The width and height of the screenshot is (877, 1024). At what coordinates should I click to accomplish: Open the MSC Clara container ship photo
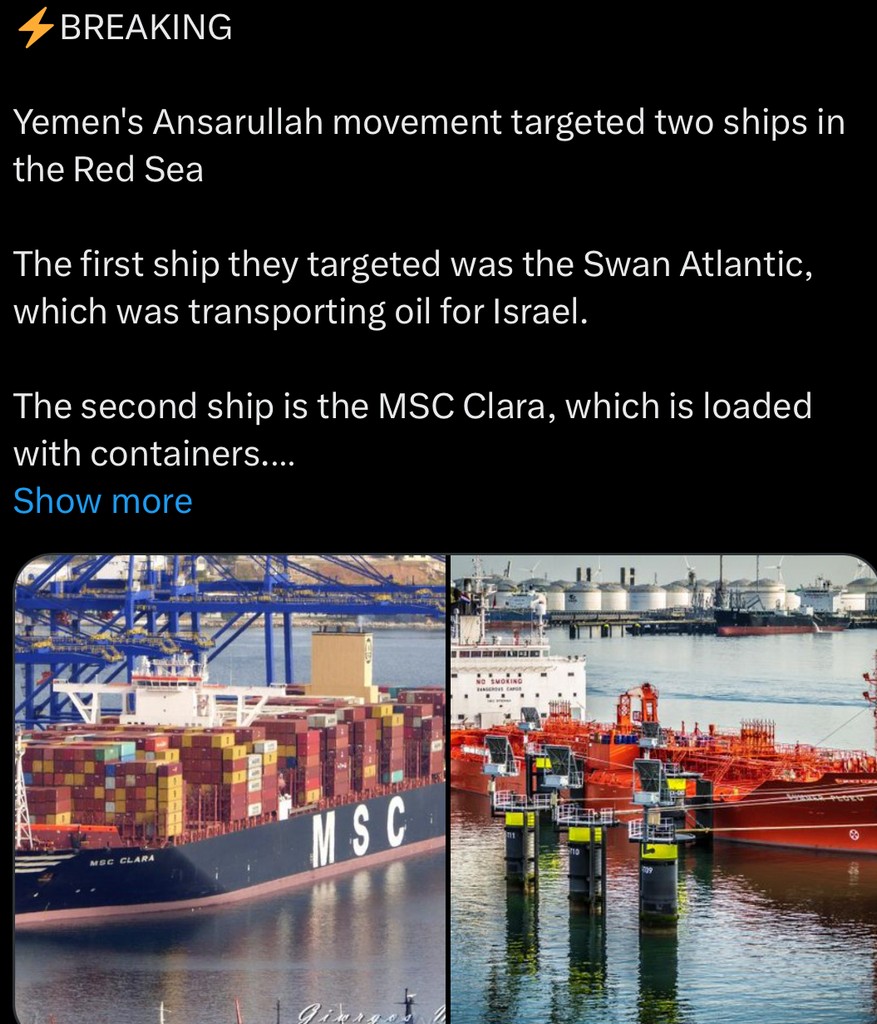tap(230, 790)
